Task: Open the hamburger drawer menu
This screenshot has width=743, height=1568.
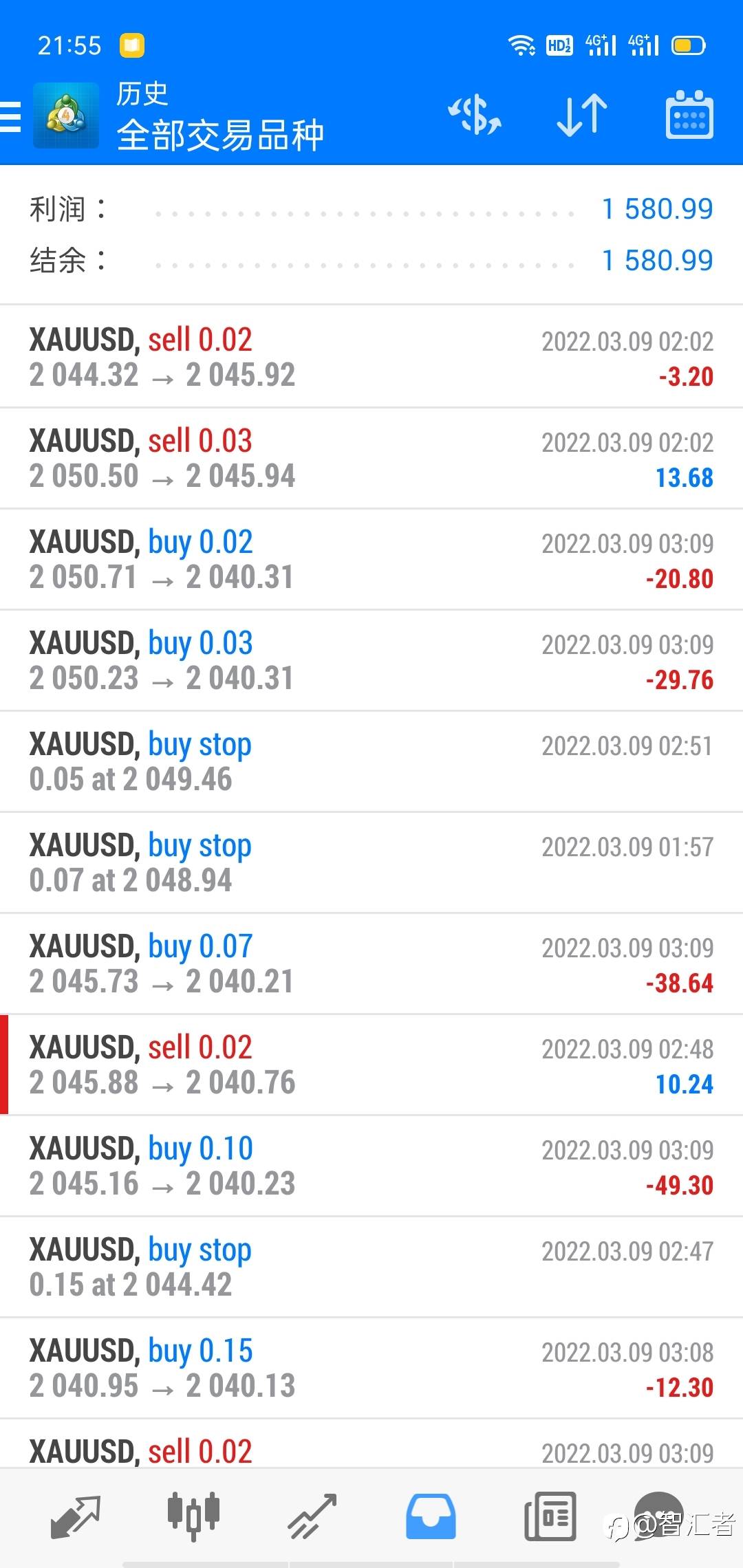Action: 10,116
